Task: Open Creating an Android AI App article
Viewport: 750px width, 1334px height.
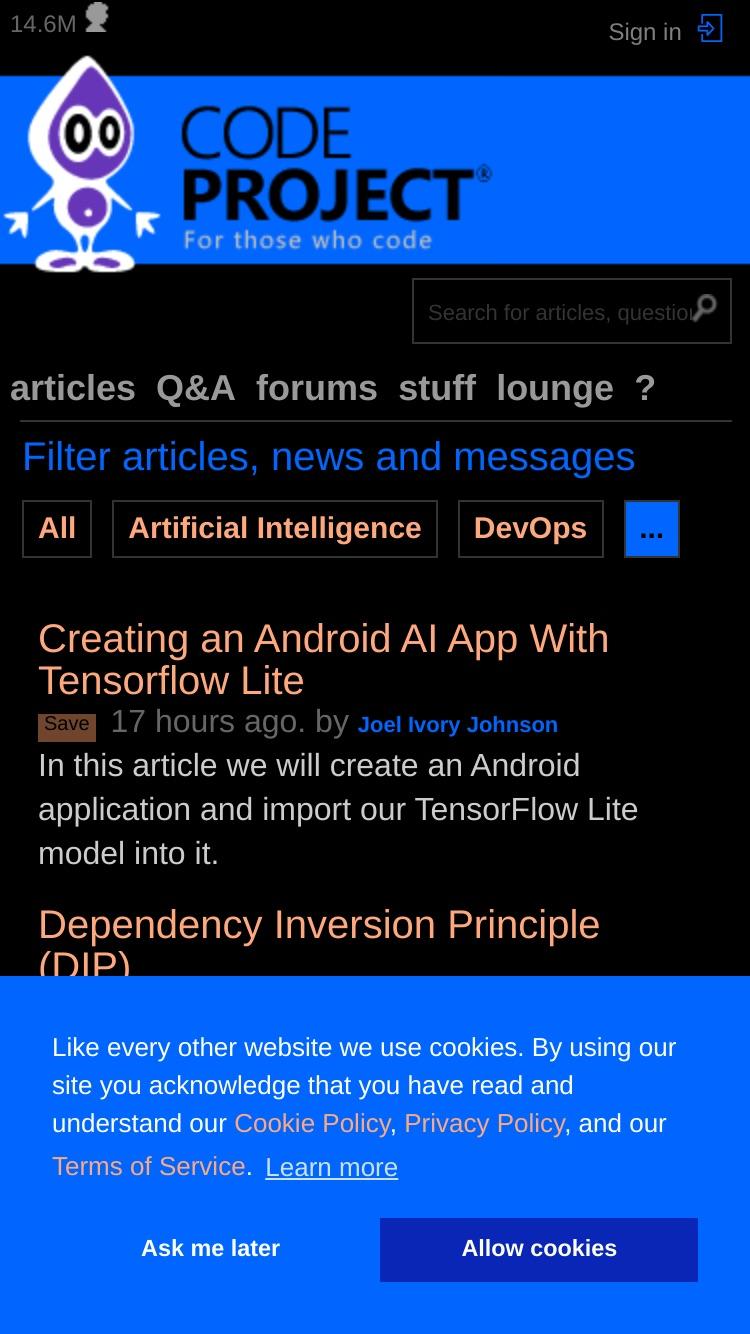Action: [x=323, y=659]
